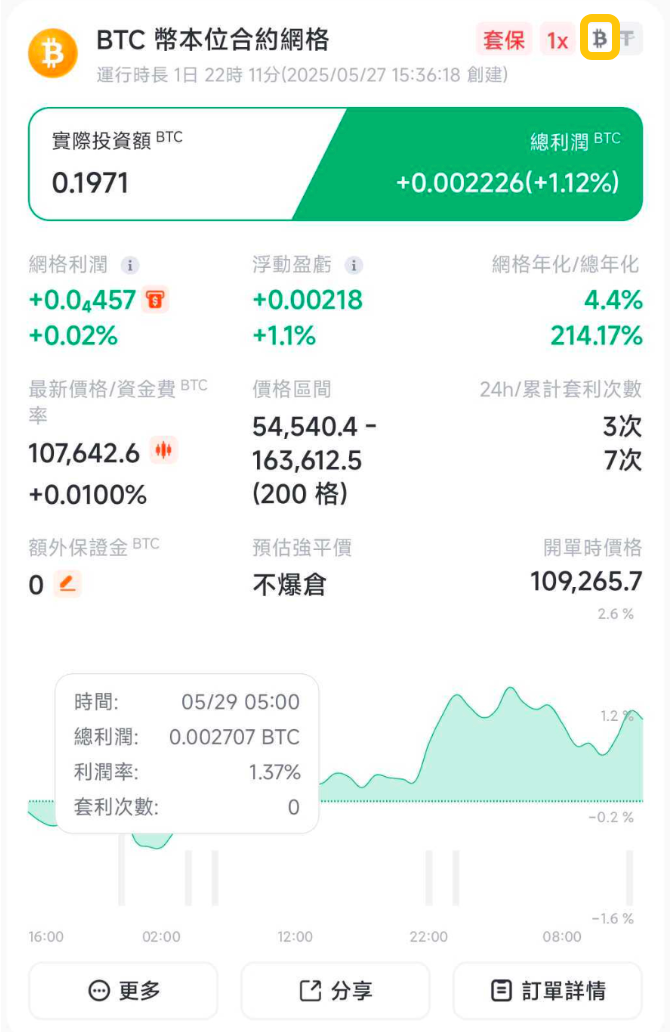This screenshot has width=670, height=1032.
Task: Show info about 浮動盈虧
Action: coord(353,265)
